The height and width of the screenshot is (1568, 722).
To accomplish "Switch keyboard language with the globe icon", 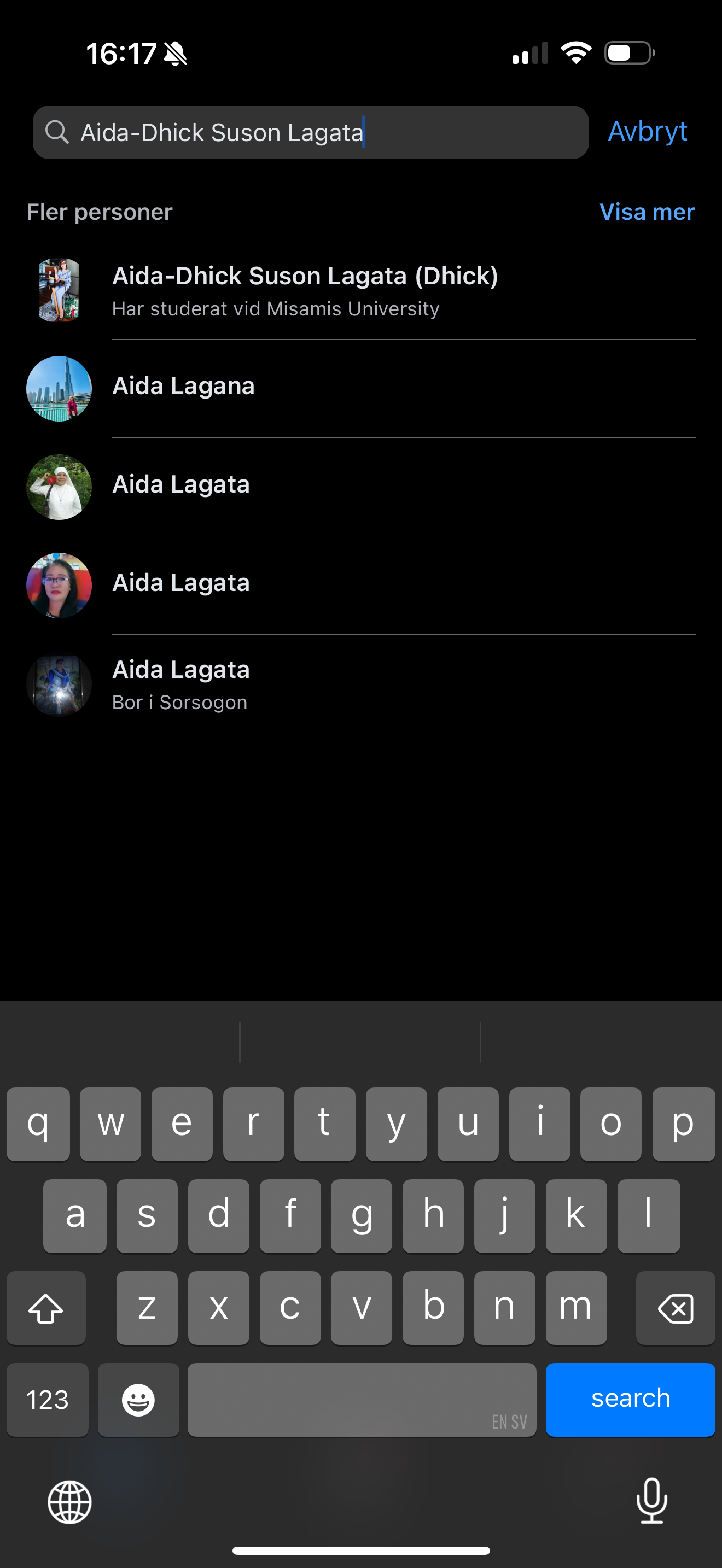I will tap(70, 1502).
